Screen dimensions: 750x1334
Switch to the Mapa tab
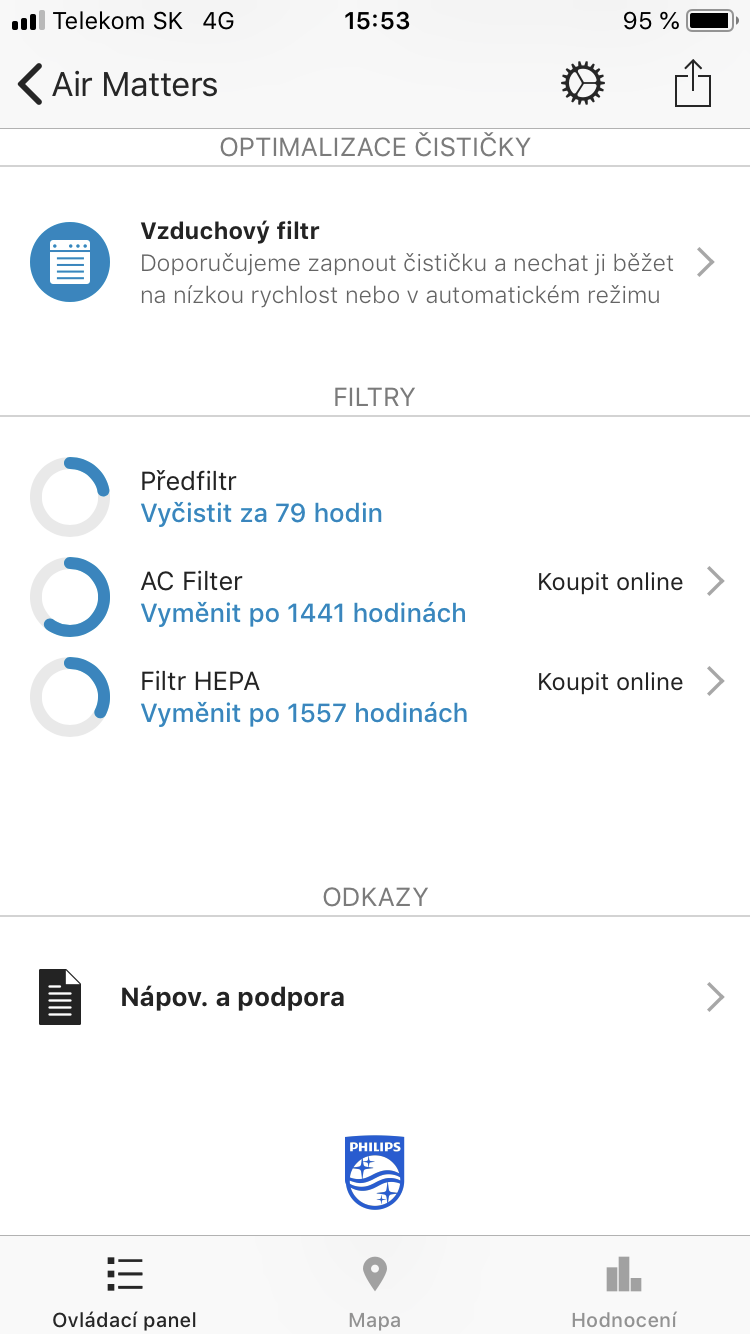374,1290
